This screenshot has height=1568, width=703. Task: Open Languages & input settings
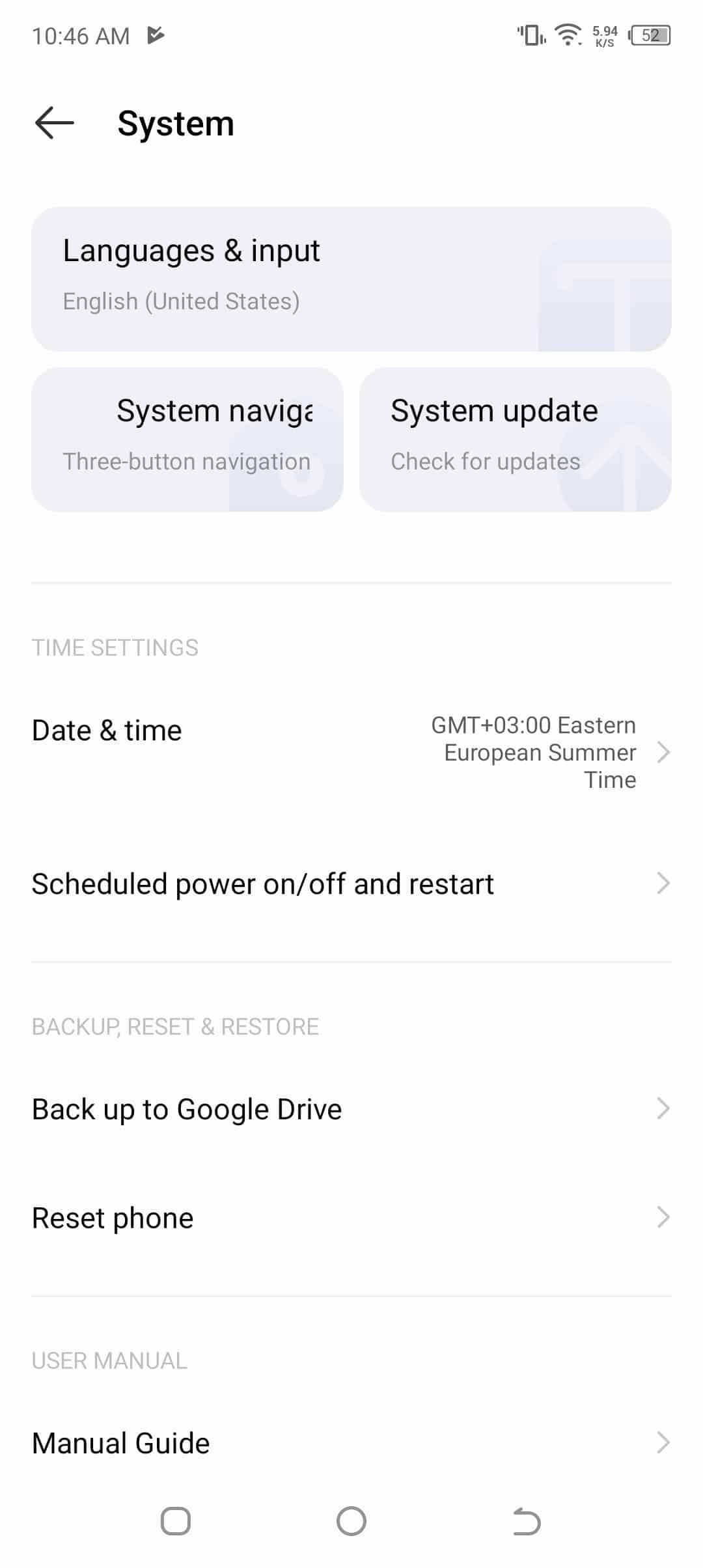(351, 279)
